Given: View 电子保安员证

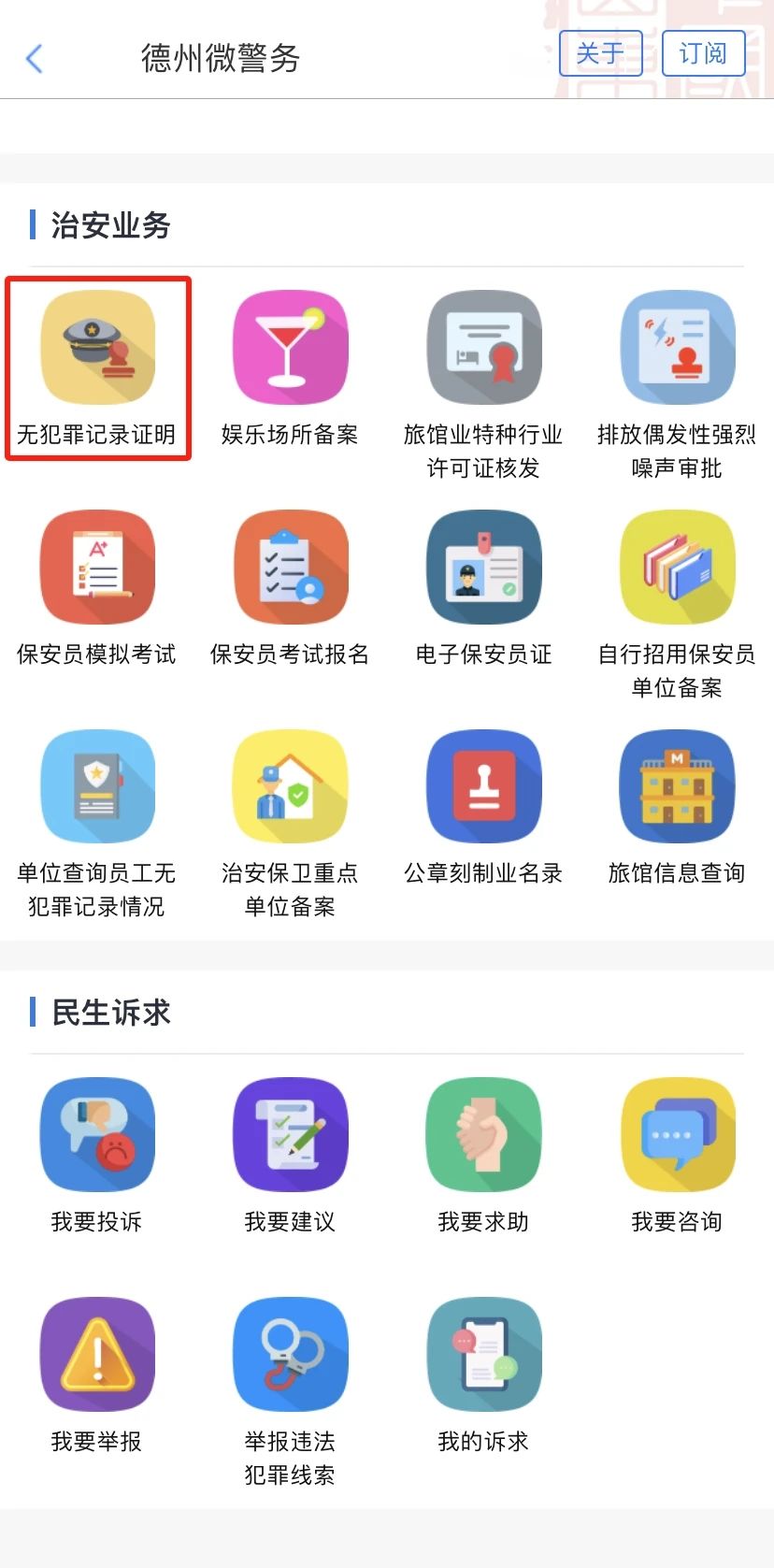Looking at the screenshot, I should click(x=483, y=588).
